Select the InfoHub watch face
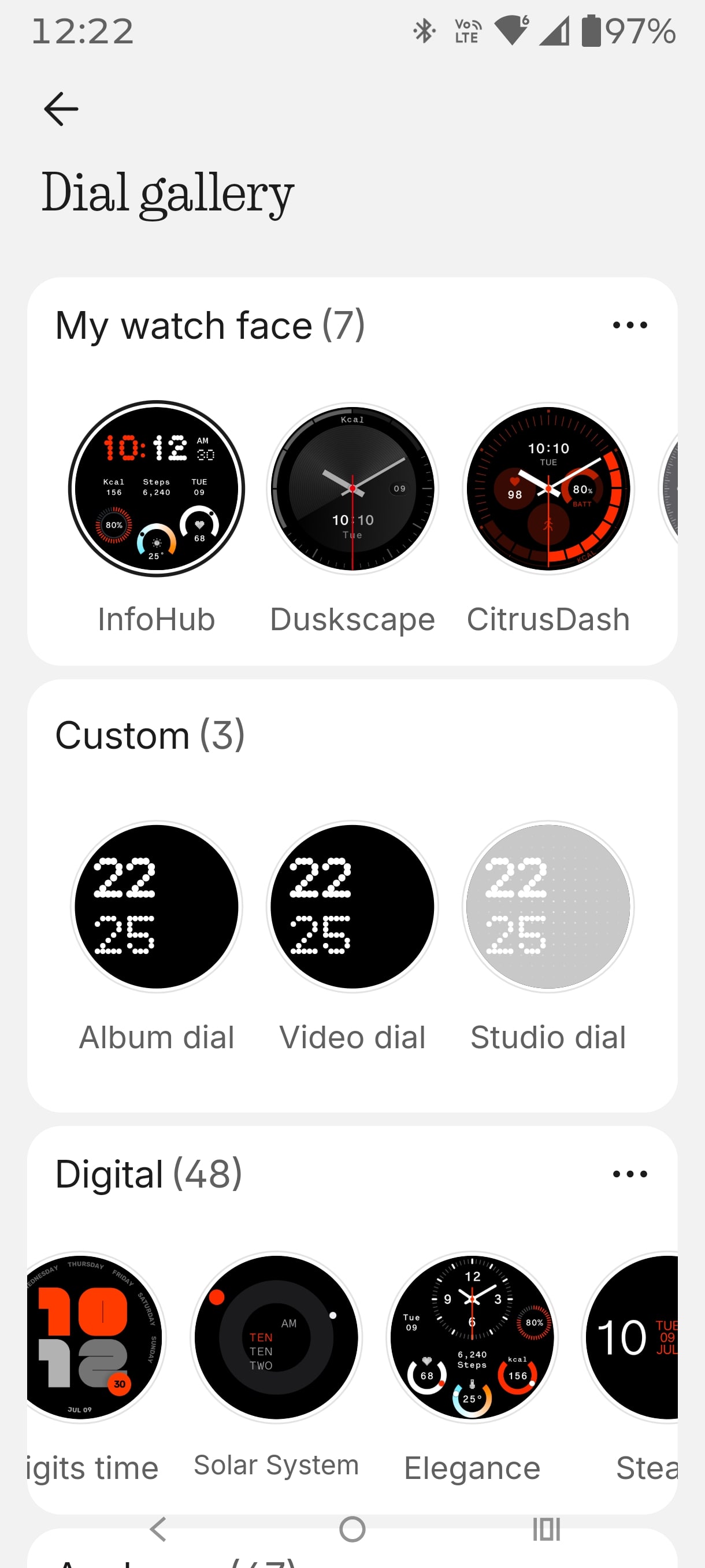 point(157,489)
